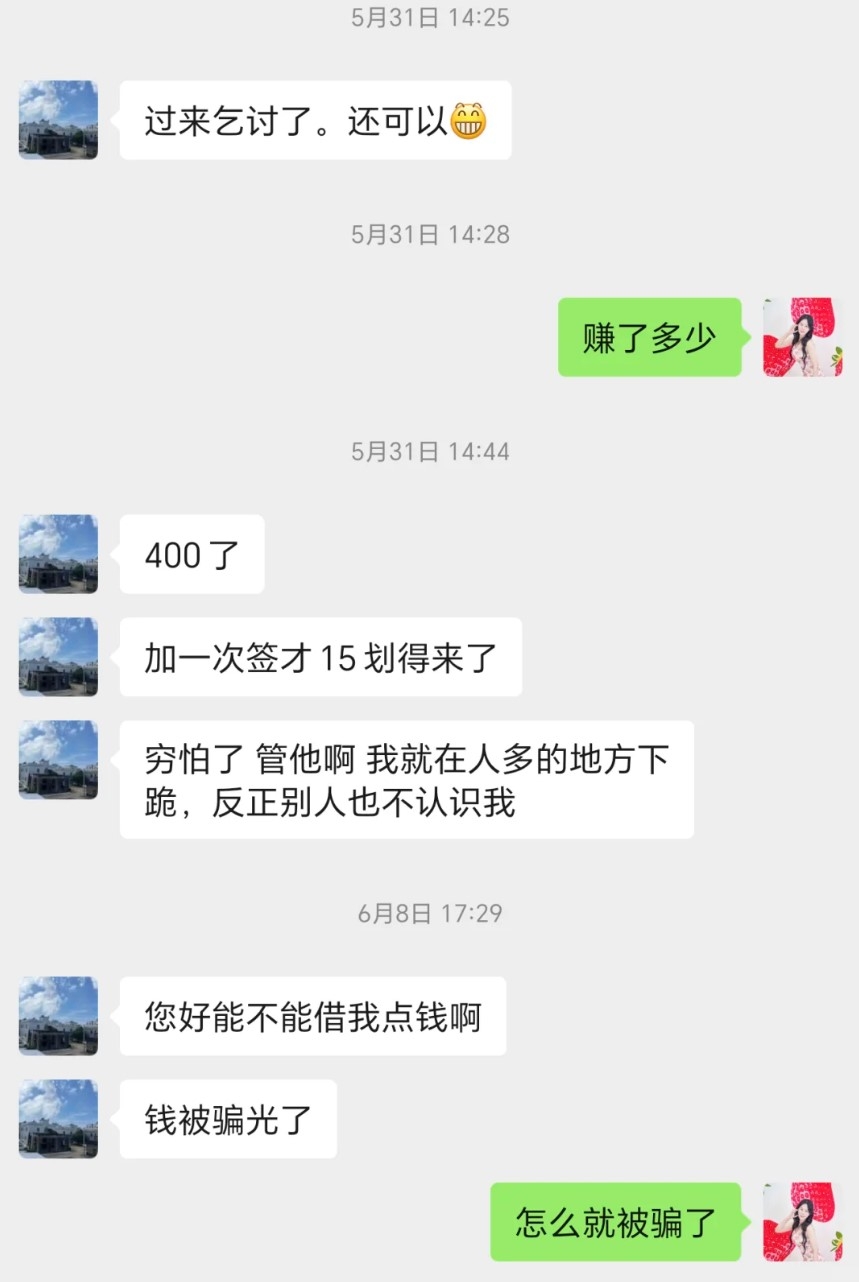This screenshot has height=1282, width=859.
Task: Select the '400 了' message bubble
Action: tap(191, 555)
